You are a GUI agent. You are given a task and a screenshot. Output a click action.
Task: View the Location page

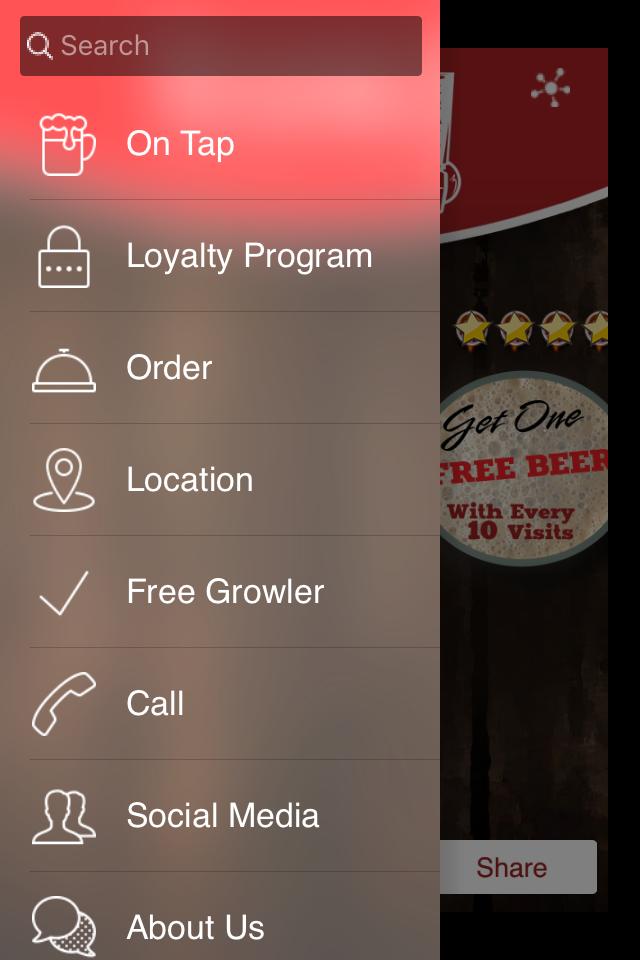(x=190, y=480)
